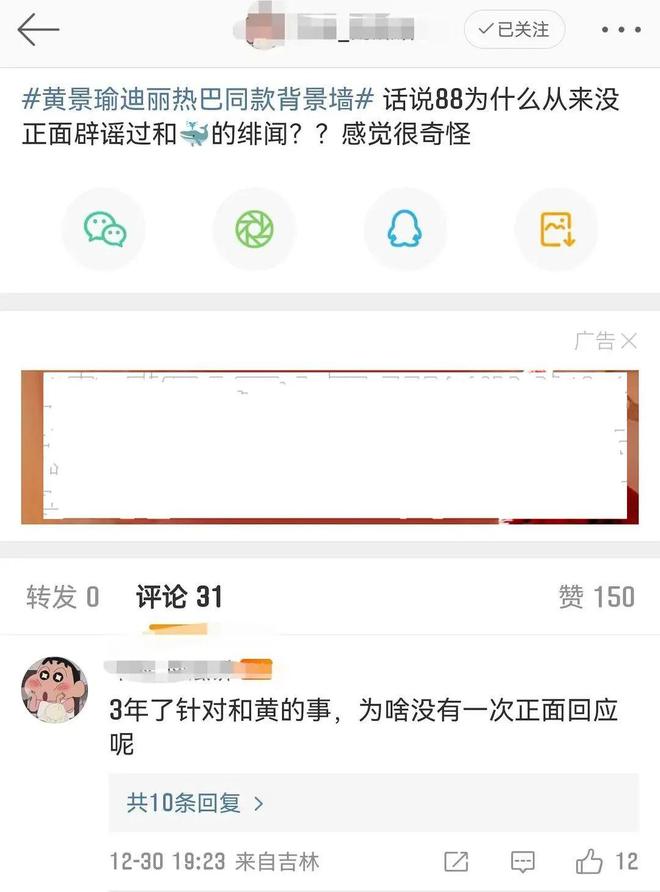The image size is (660, 892).
Task: Open the Crayon Shin-chan commenter avatar
Action: [x=52, y=689]
